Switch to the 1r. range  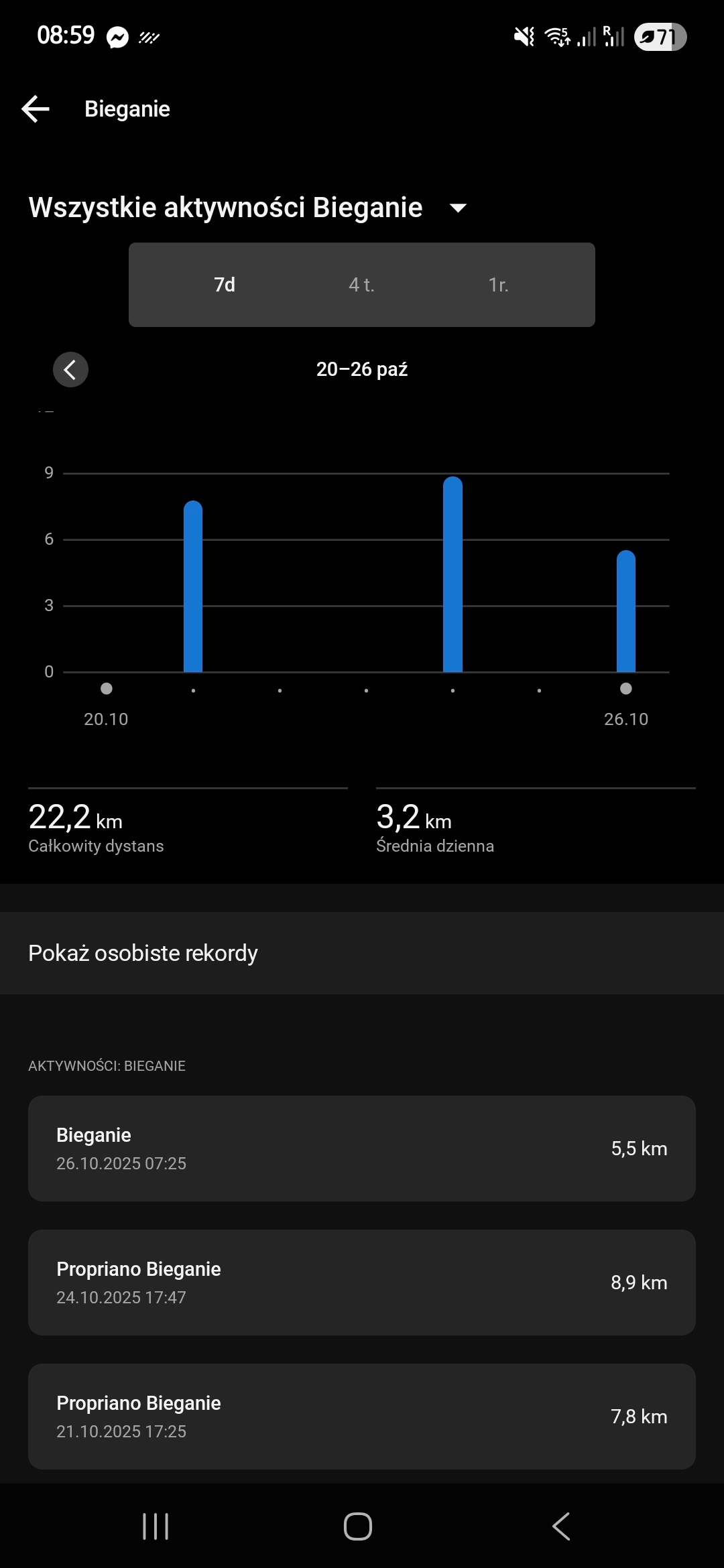[x=498, y=285]
